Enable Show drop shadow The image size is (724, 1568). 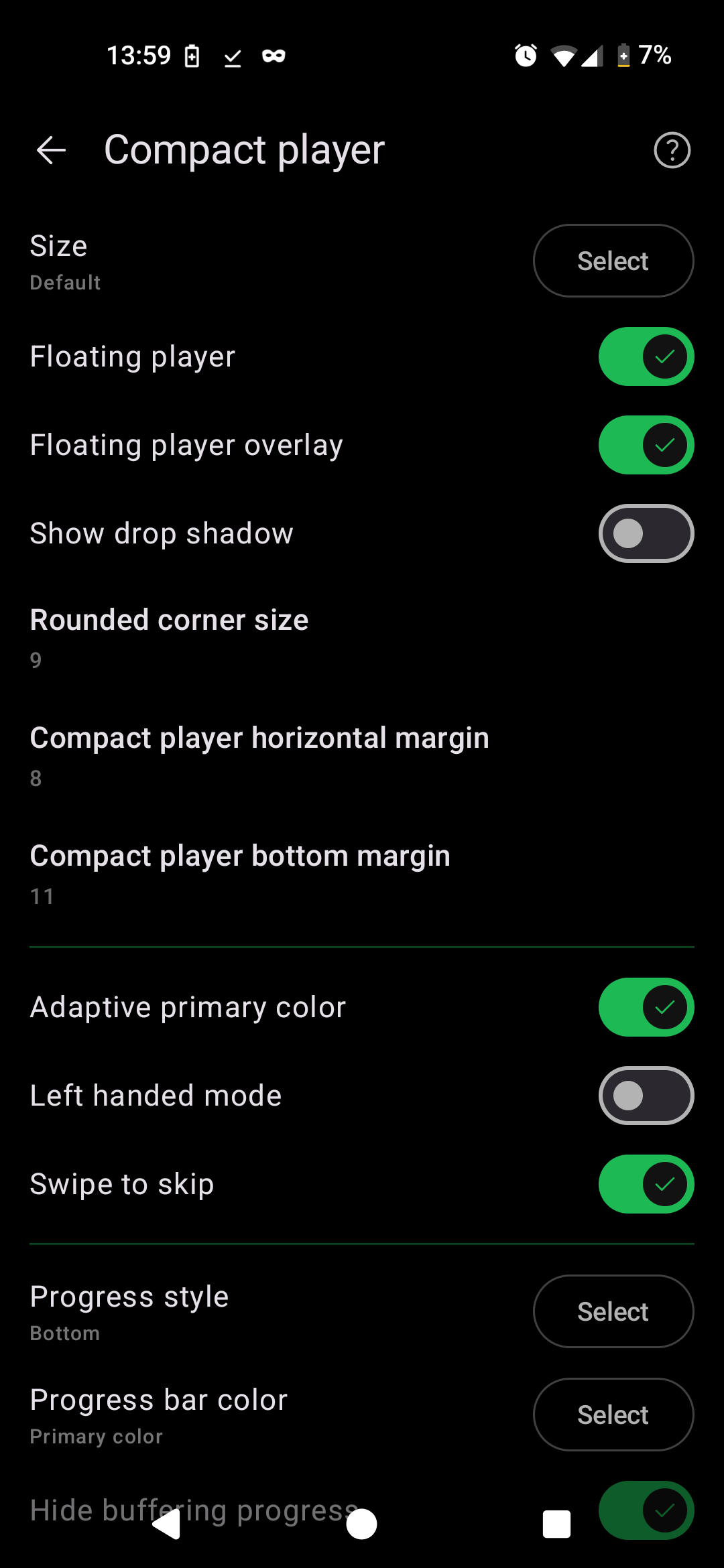(x=646, y=533)
